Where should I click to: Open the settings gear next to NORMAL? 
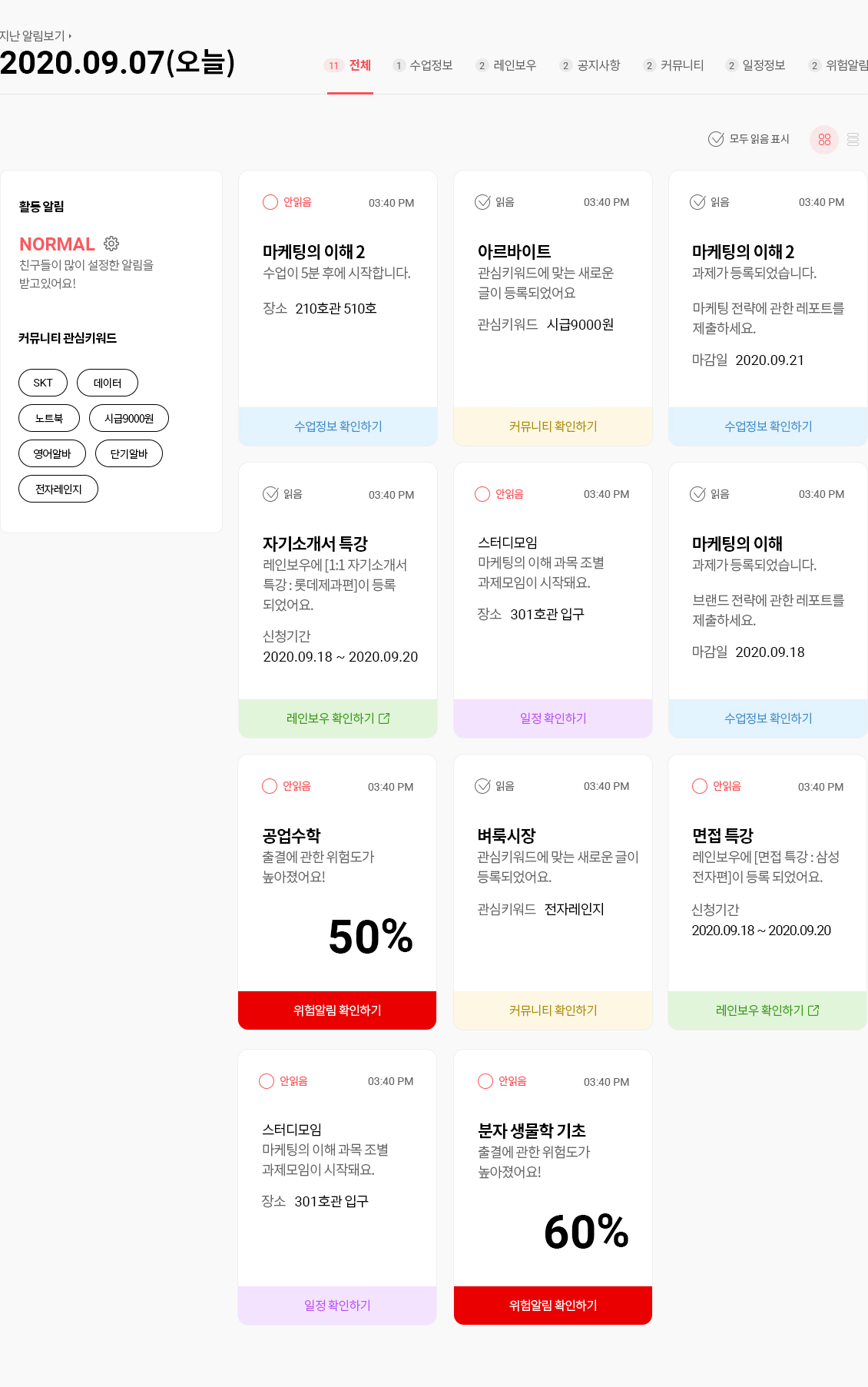pyautogui.click(x=111, y=244)
